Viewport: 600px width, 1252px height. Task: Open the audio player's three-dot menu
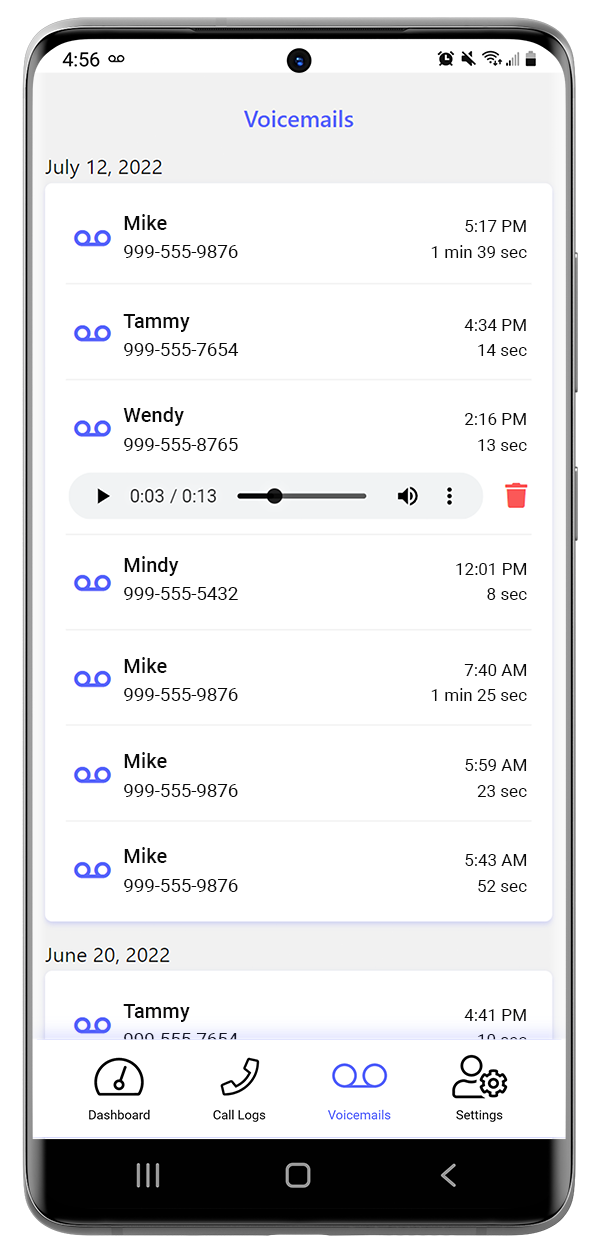coord(450,496)
